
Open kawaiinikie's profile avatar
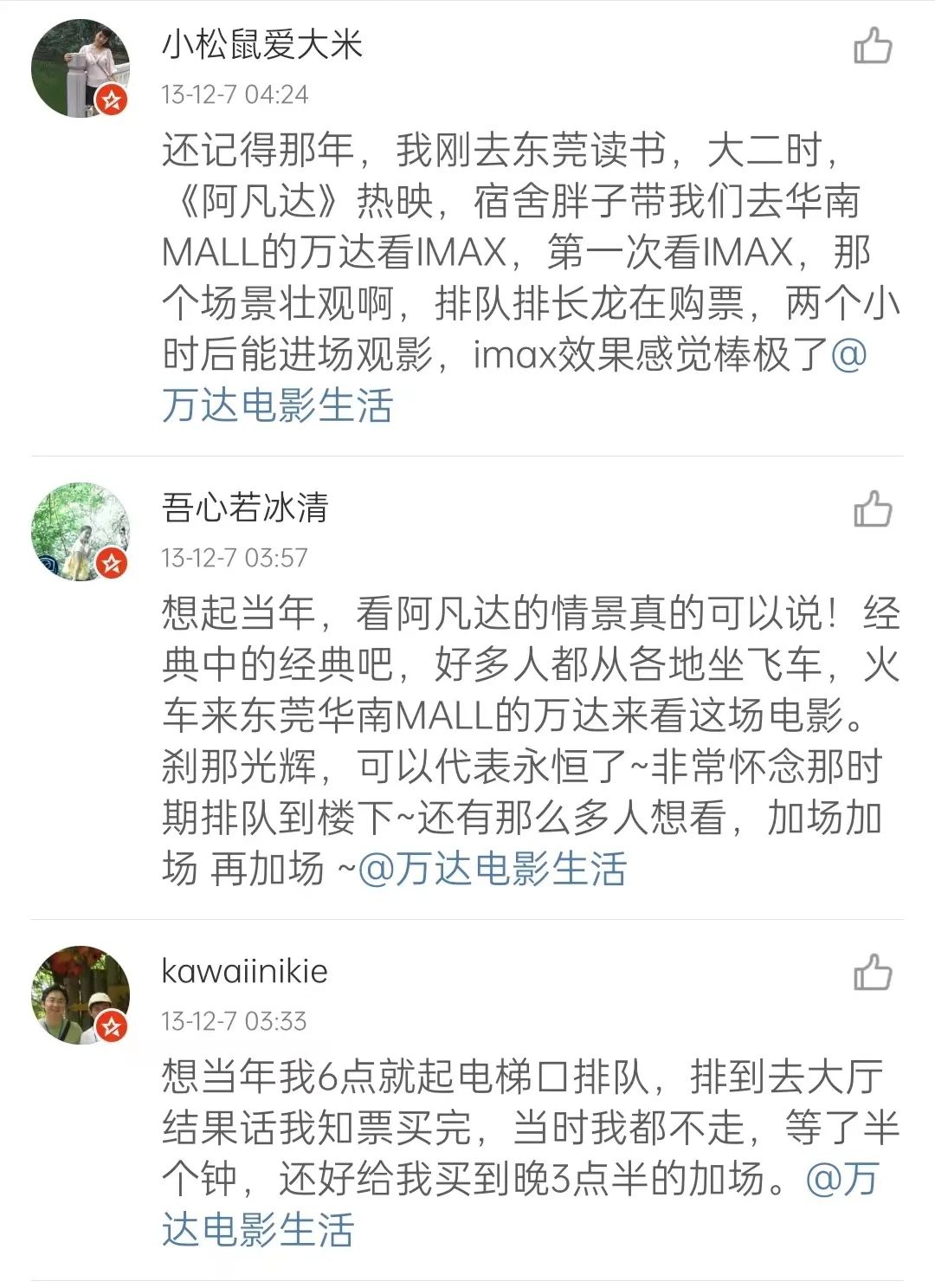(81, 995)
